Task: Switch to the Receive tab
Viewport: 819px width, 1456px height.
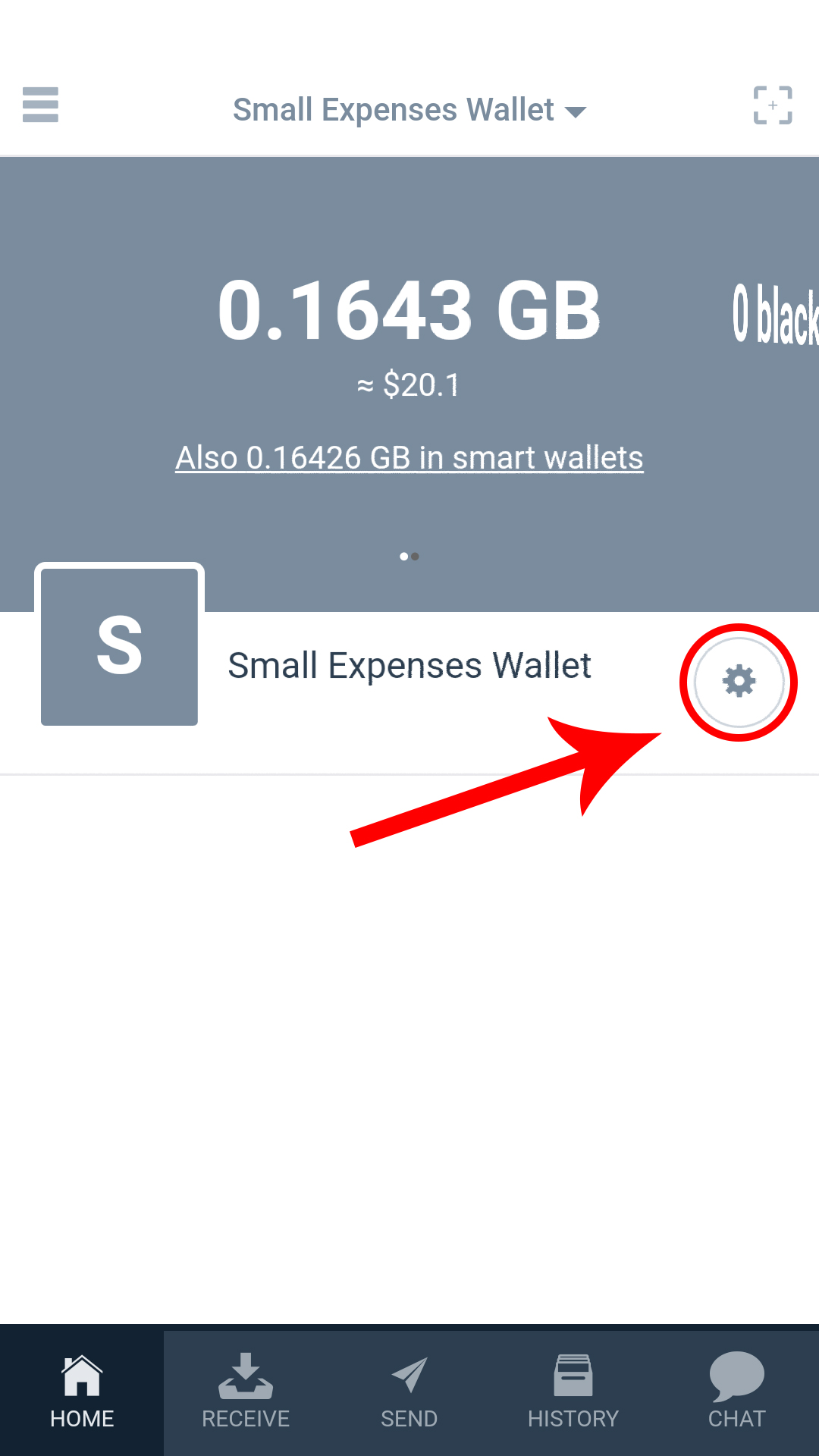Action: click(x=246, y=1393)
